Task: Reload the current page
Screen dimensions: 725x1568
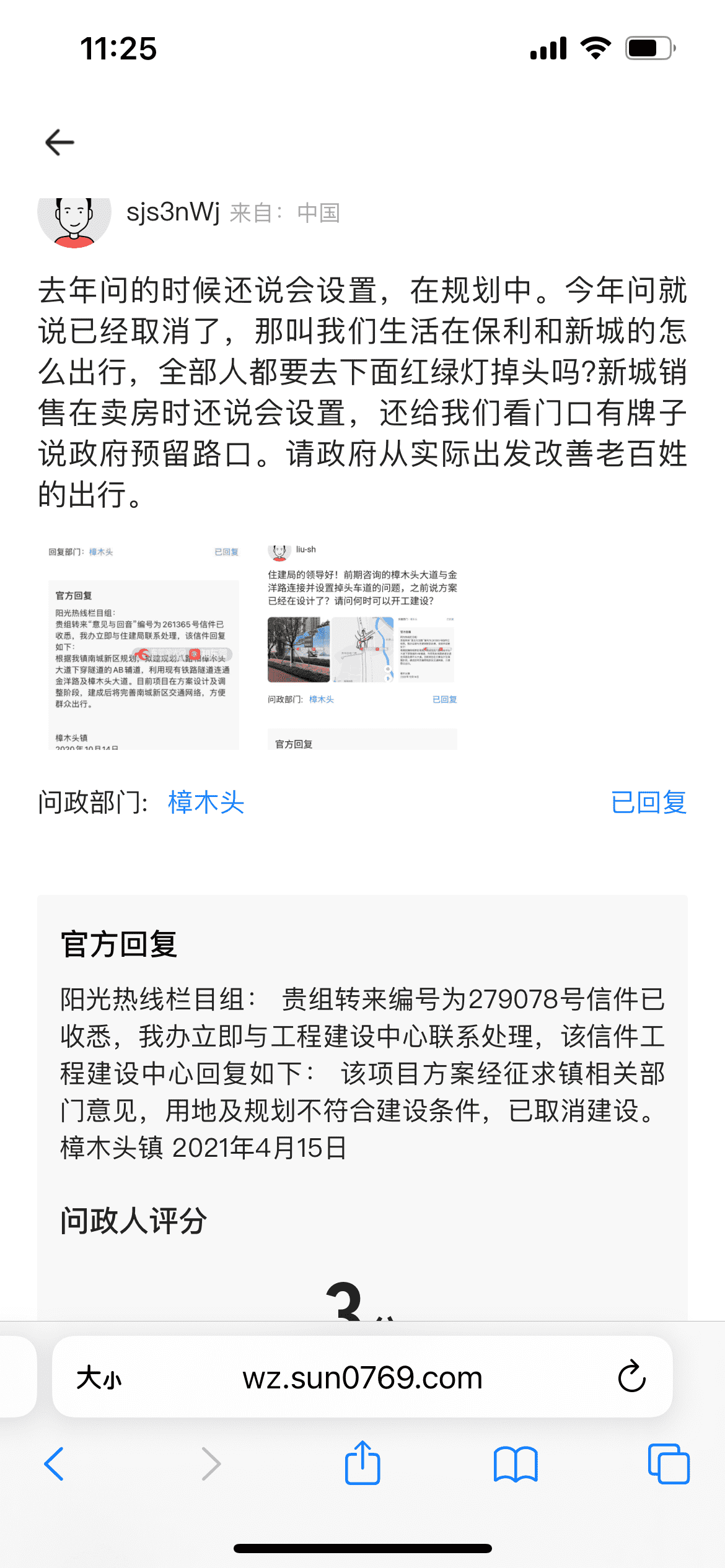Action: (631, 1378)
